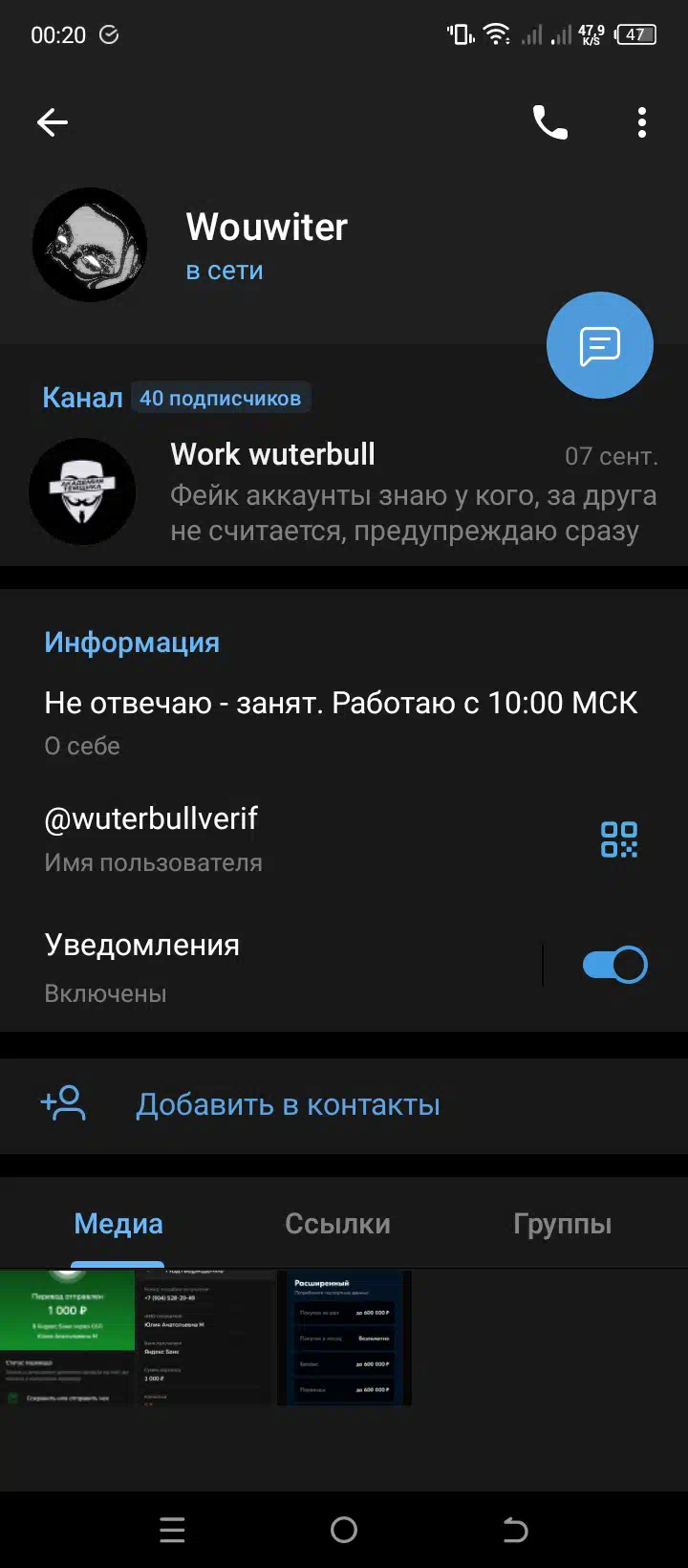Tap the bio 'Не отвечаю - занят' row
Screen dimensions: 688x1568
coord(344,722)
